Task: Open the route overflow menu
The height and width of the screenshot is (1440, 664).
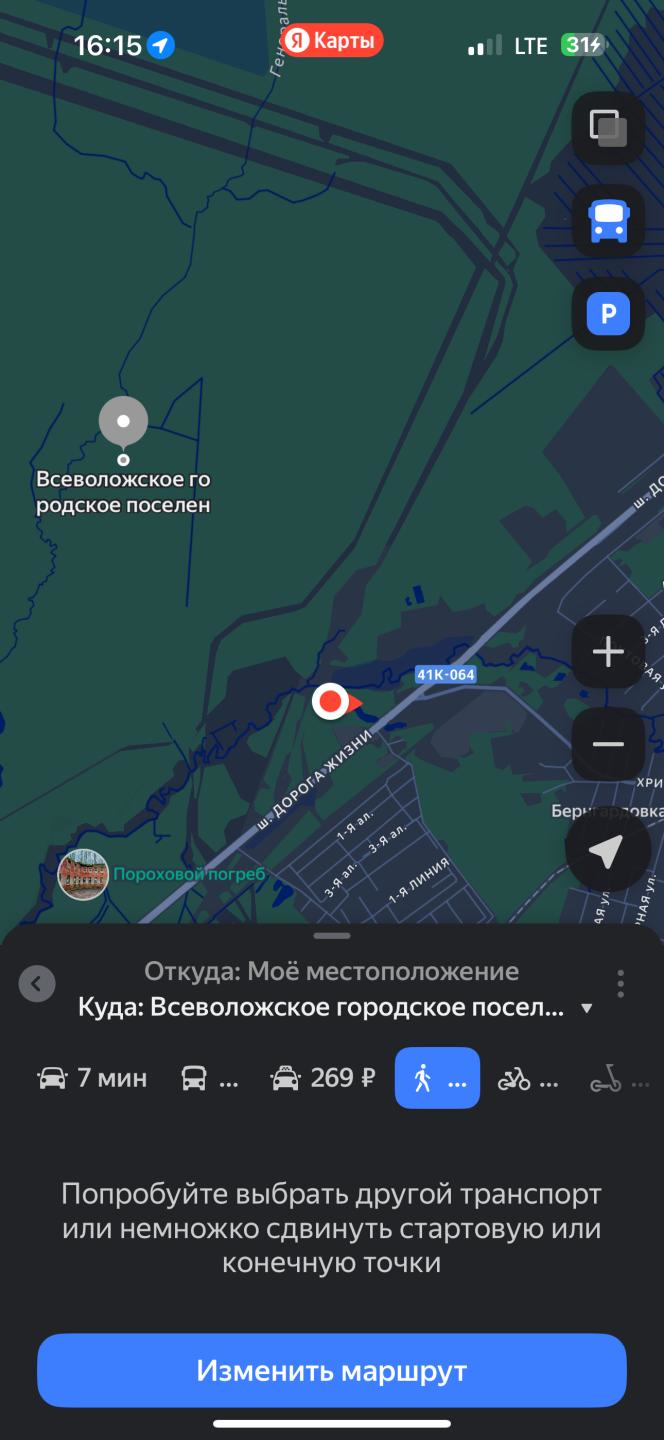Action: click(621, 984)
